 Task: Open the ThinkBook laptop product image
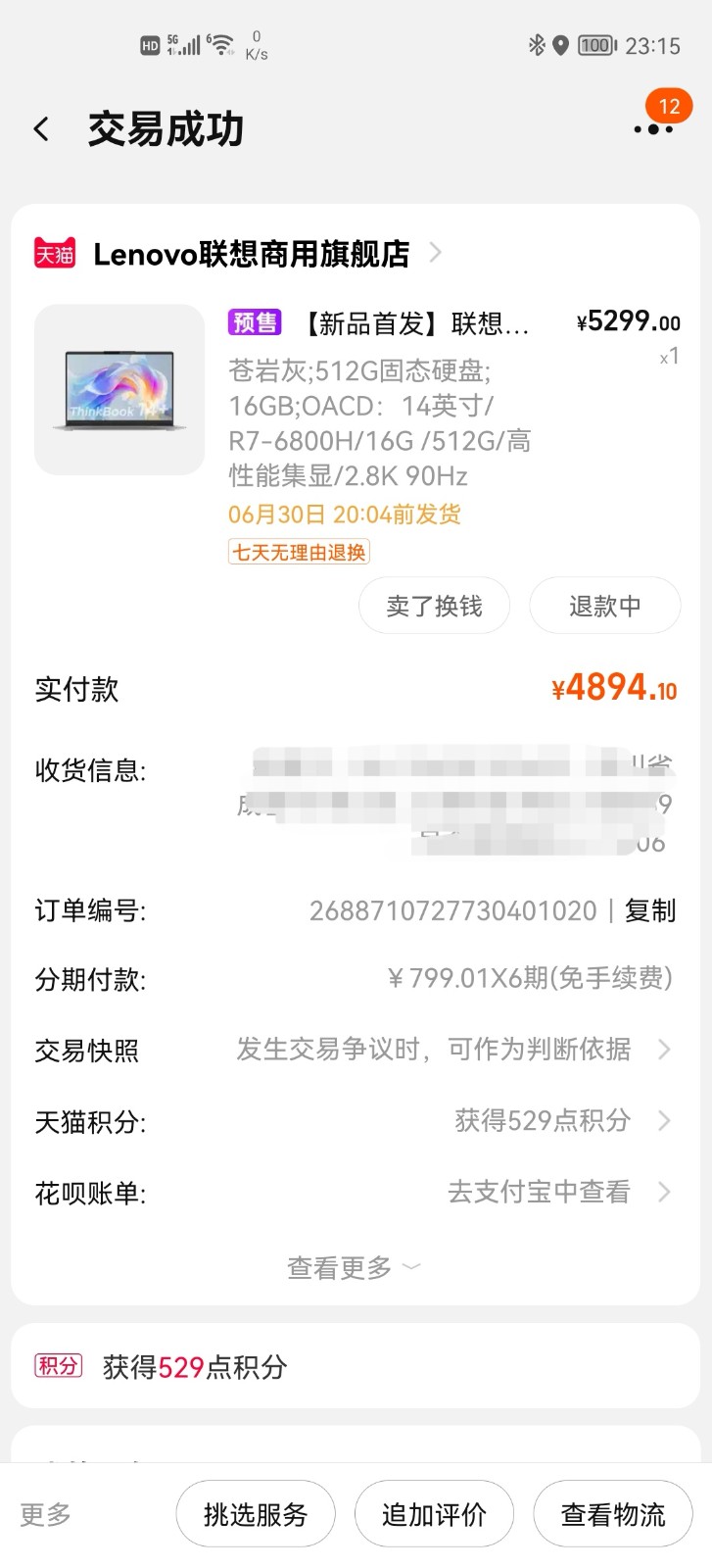119,390
